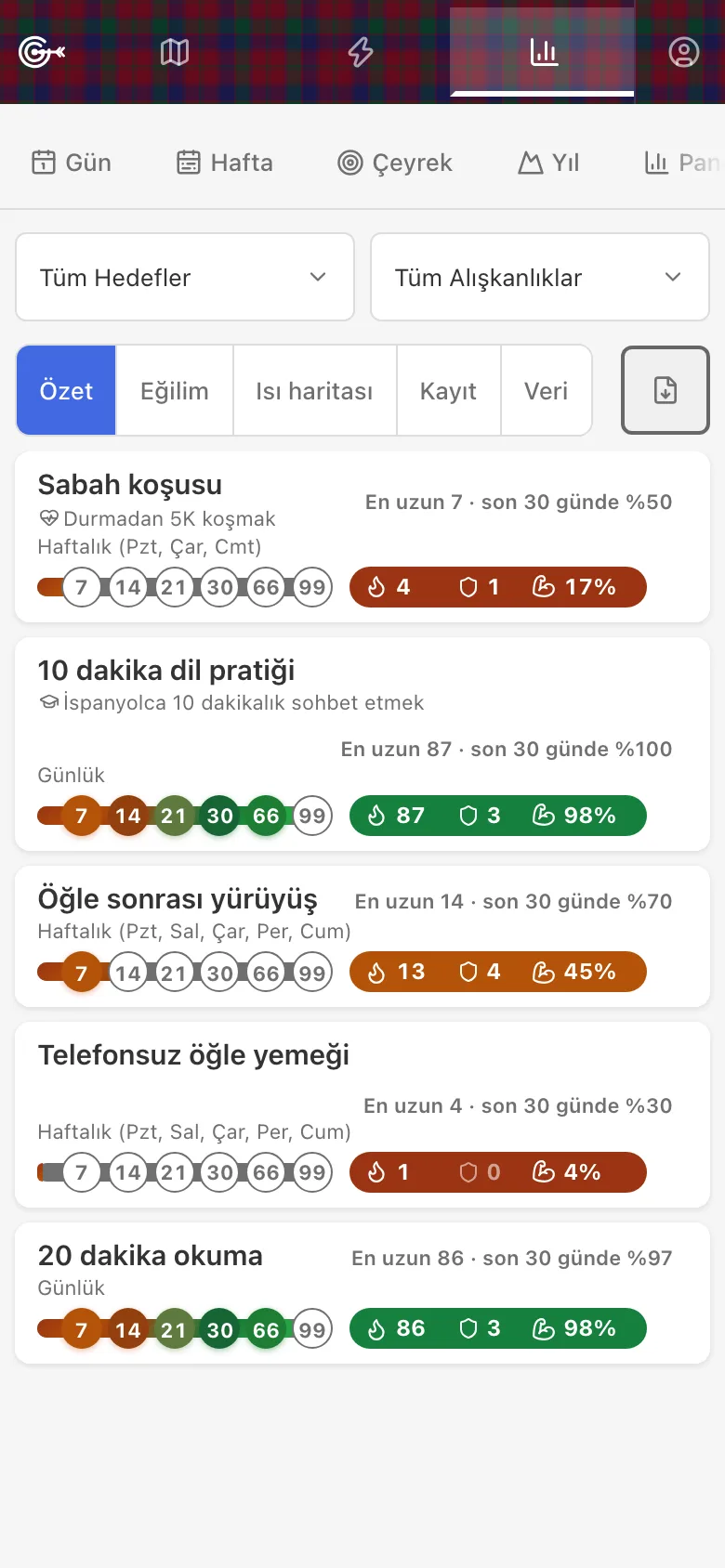Open the 10 dakika dil pratiği card
Image resolution: width=725 pixels, height=1568 pixels.
362,744
